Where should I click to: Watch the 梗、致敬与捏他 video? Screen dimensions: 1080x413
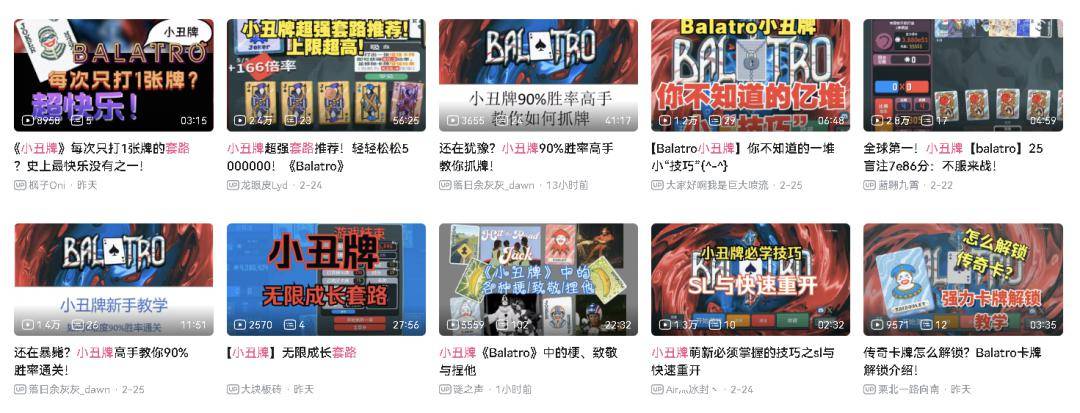pos(538,279)
